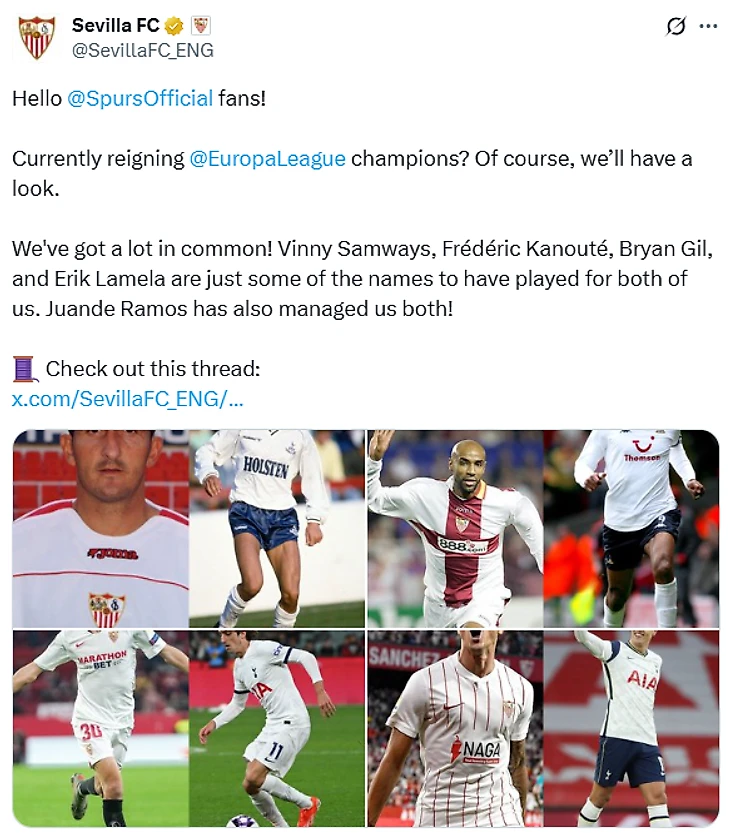Open the @EuropaLeague mention
This screenshot has width=730, height=836.
[x=267, y=158]
